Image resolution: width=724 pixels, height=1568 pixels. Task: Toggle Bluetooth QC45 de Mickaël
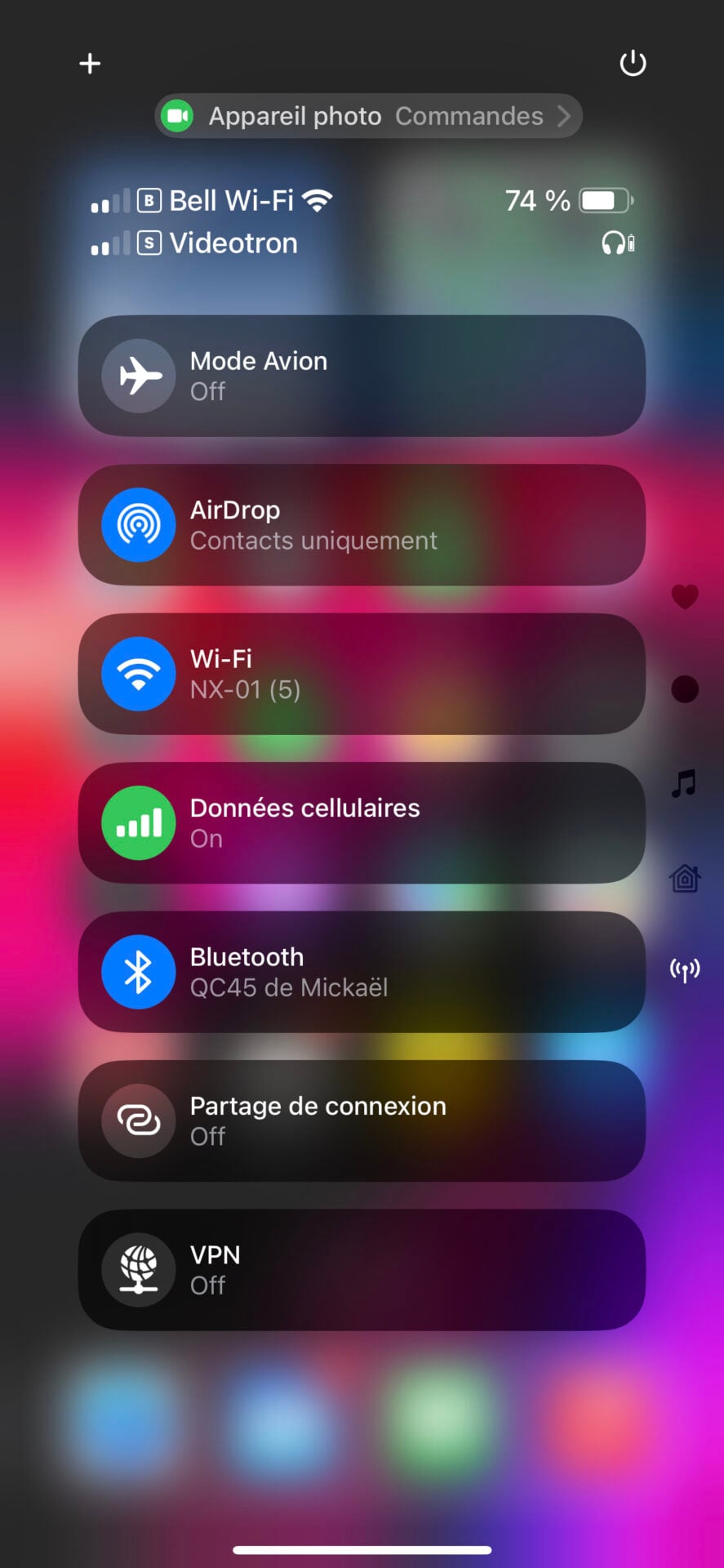coord(139,972)
